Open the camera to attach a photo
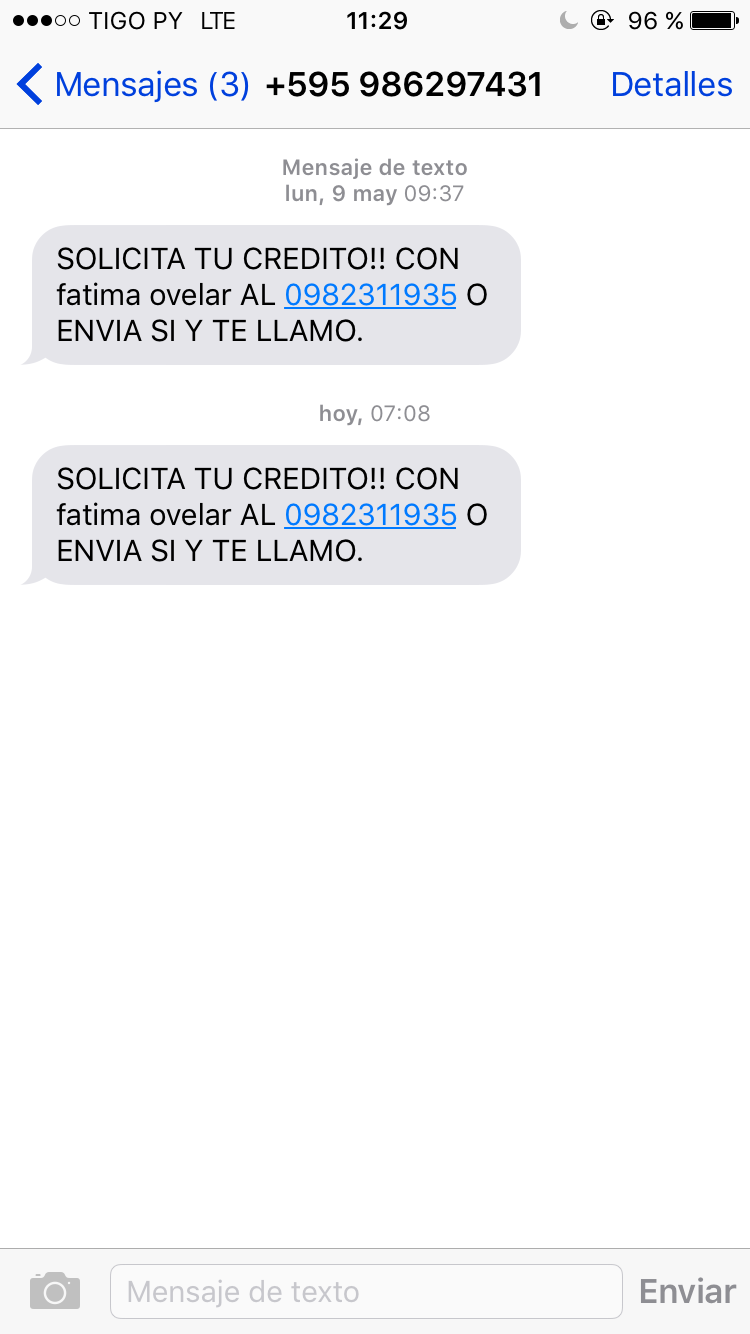Image resolution: width=750 pixels, height=1334 pixels. click(55, 1291)
